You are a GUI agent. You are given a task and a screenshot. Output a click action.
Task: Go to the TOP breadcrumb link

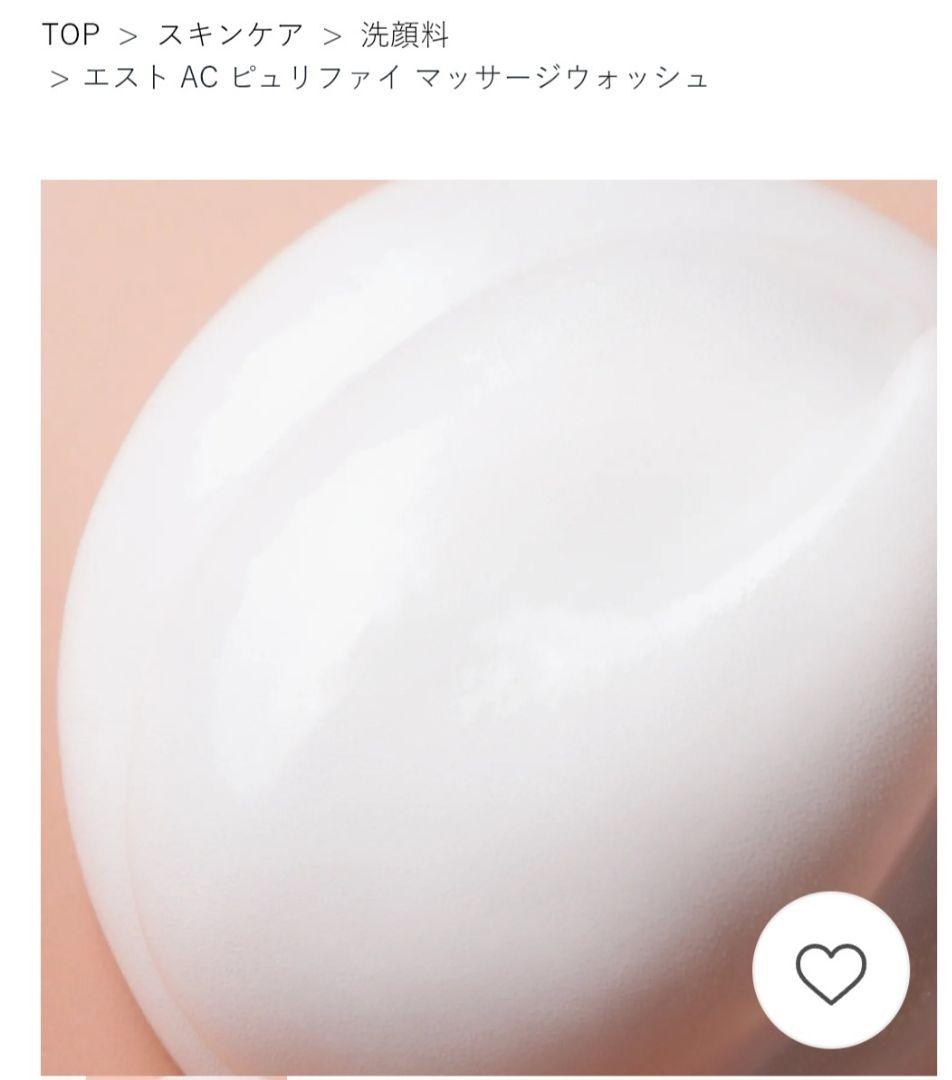(x=71, y=35)
